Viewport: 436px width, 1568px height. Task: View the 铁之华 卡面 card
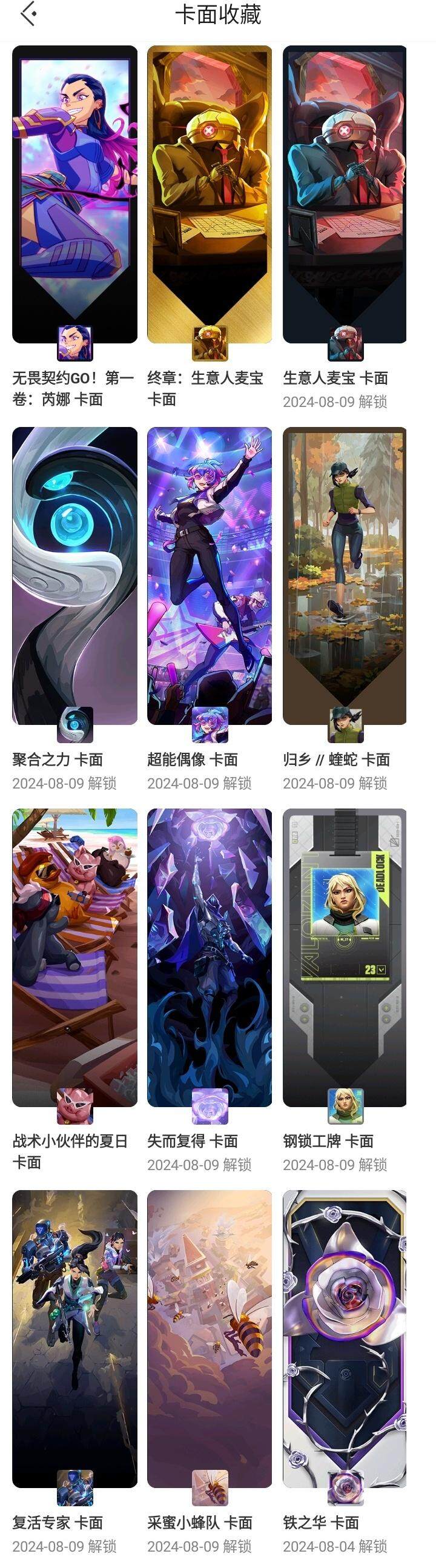pos(345,1338)
